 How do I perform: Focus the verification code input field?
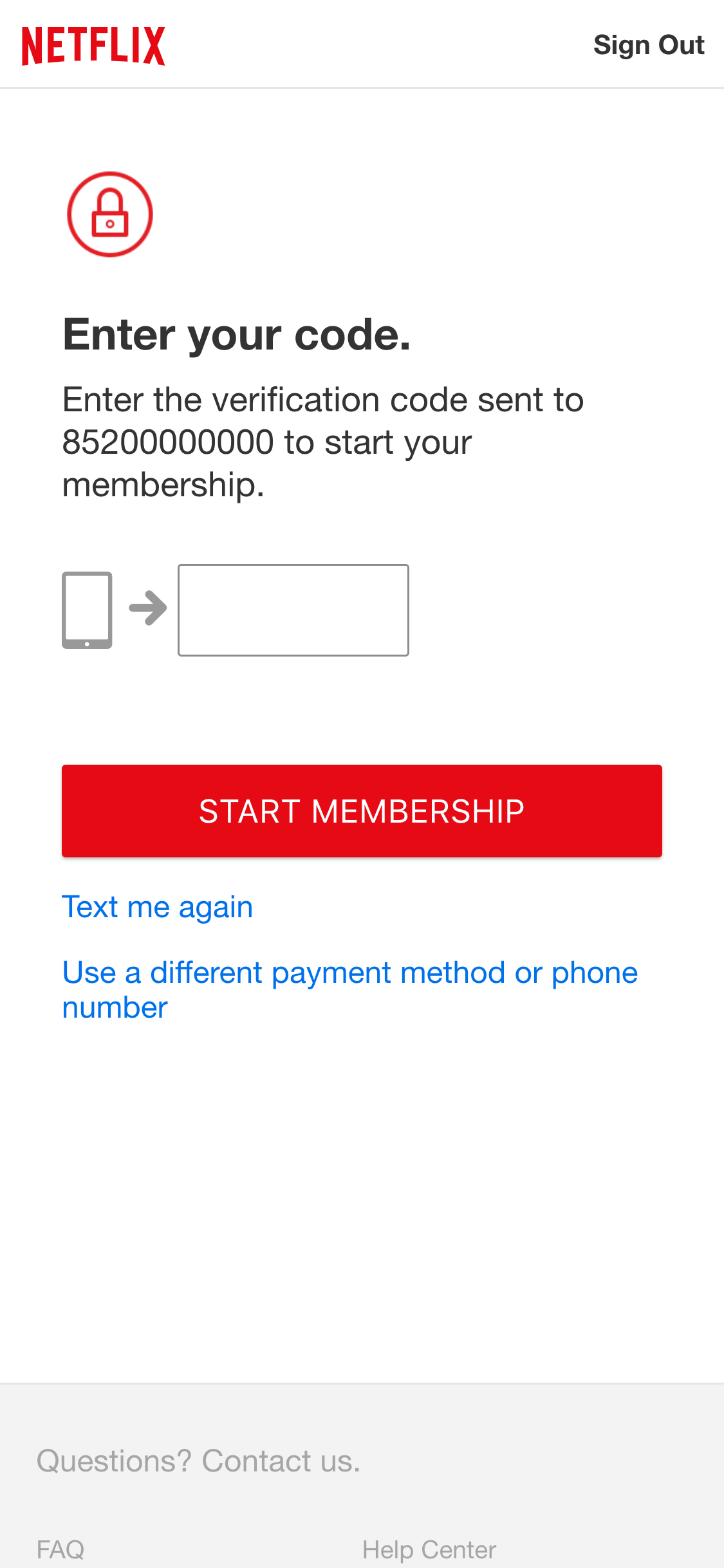(x=293, y=610)
